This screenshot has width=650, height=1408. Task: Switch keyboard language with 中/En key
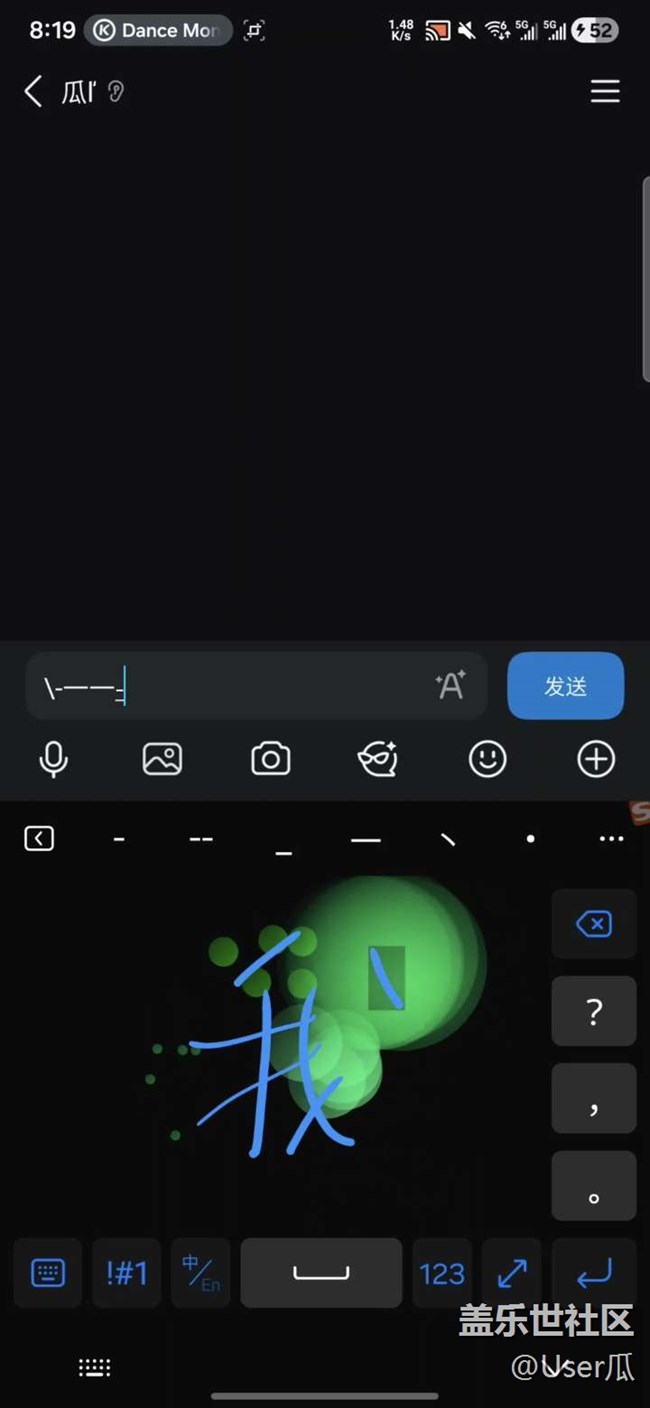click(x=201, y=1273)
